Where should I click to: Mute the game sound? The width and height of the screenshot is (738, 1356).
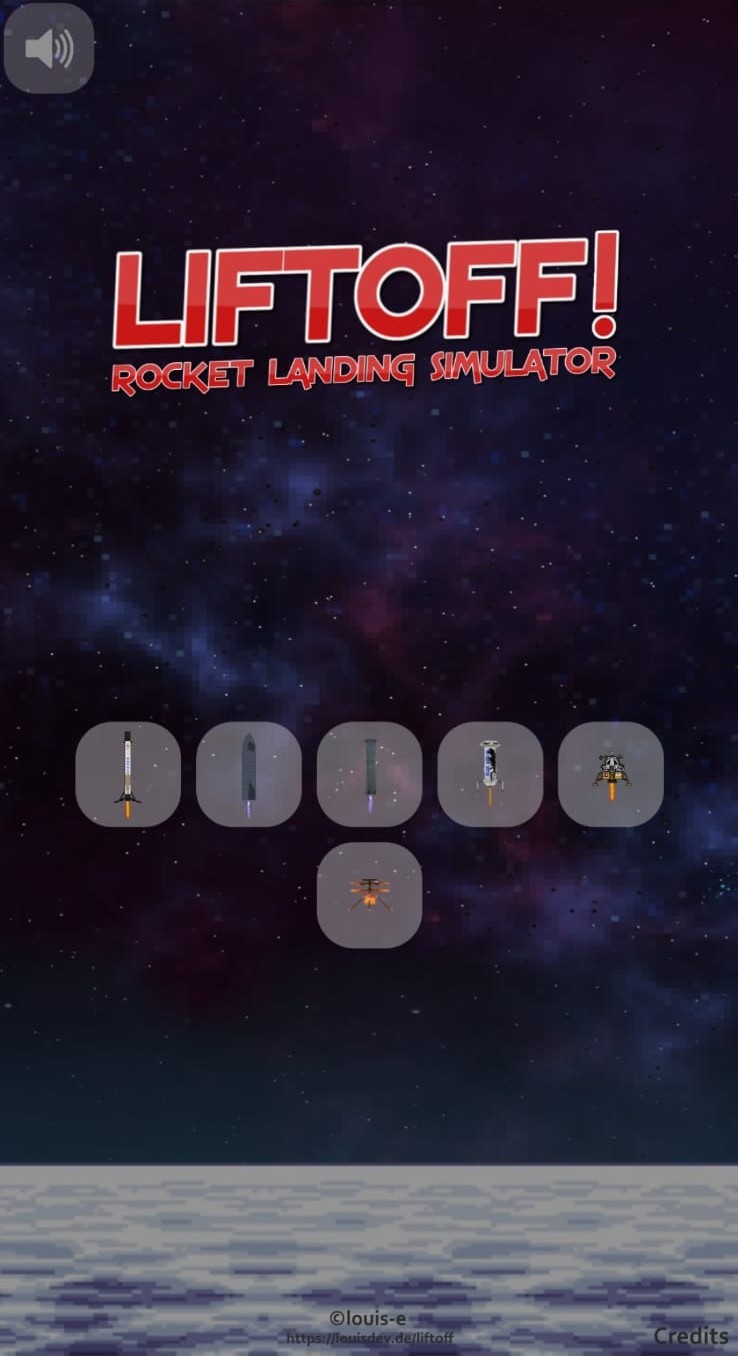[48, 49]
